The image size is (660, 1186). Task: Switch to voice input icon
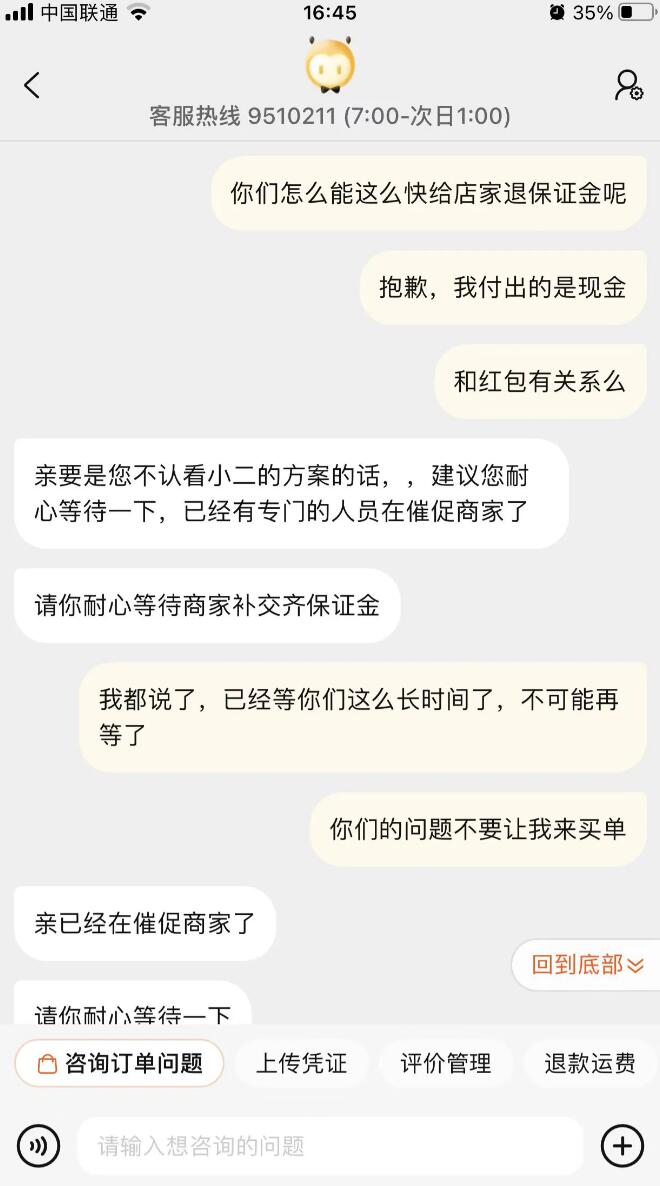[x=39, y=1146]
